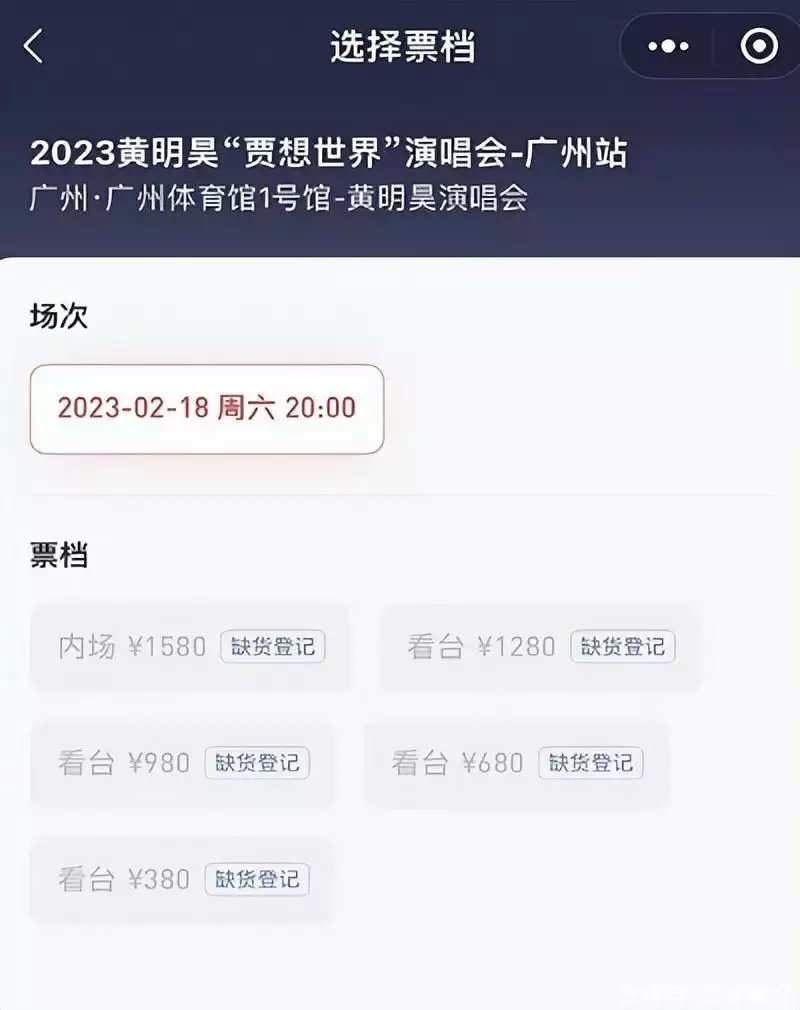This screenshot has height=1010, width=800.
Task: Open the mini program more options menu
Action: click(668, 46)
